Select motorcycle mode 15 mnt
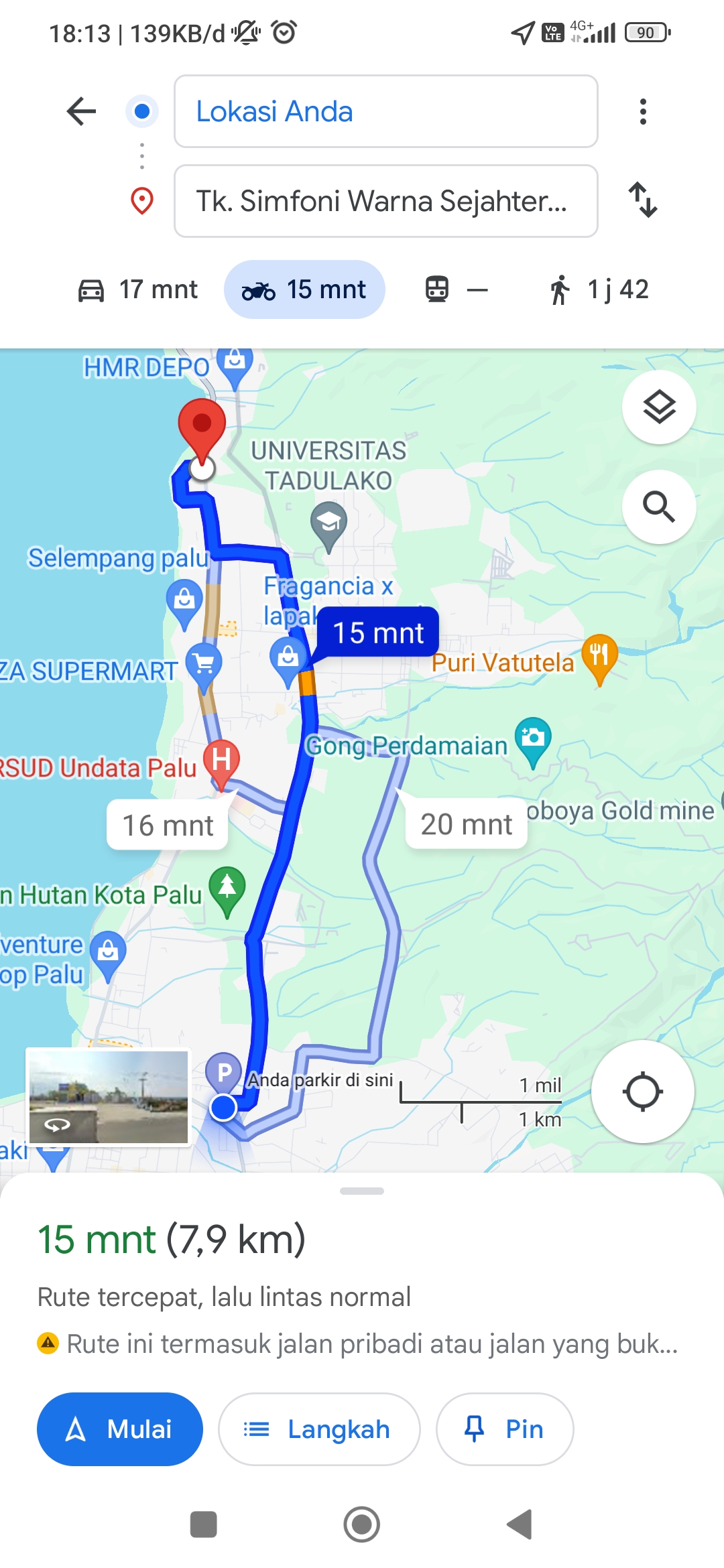Image resolution: width=724 pixels, height=1568 pixels. tap(304, 289)
